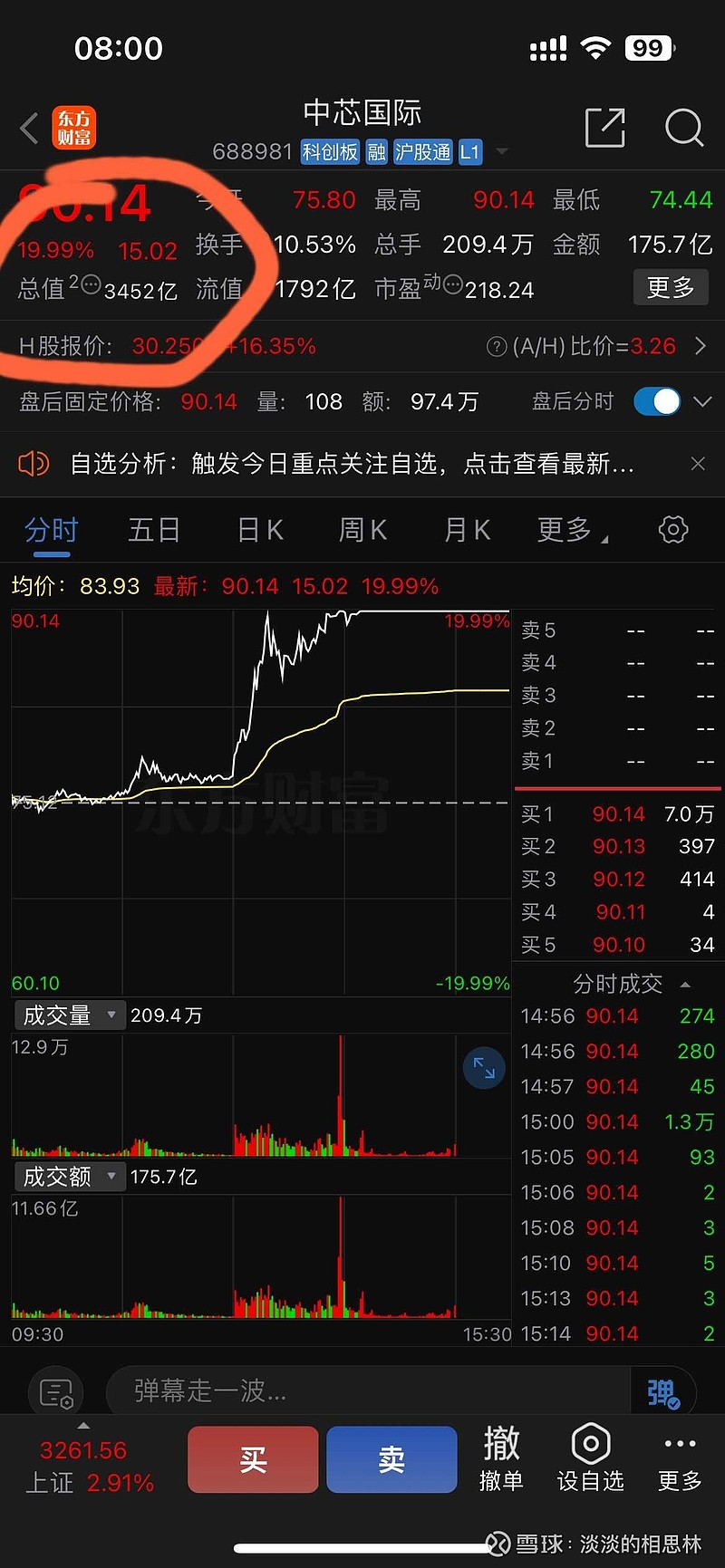The width and height of the screenshot is (725, 1568).
Task: Expand volume chart using fullscreen icon
Action: [483, 1068]
